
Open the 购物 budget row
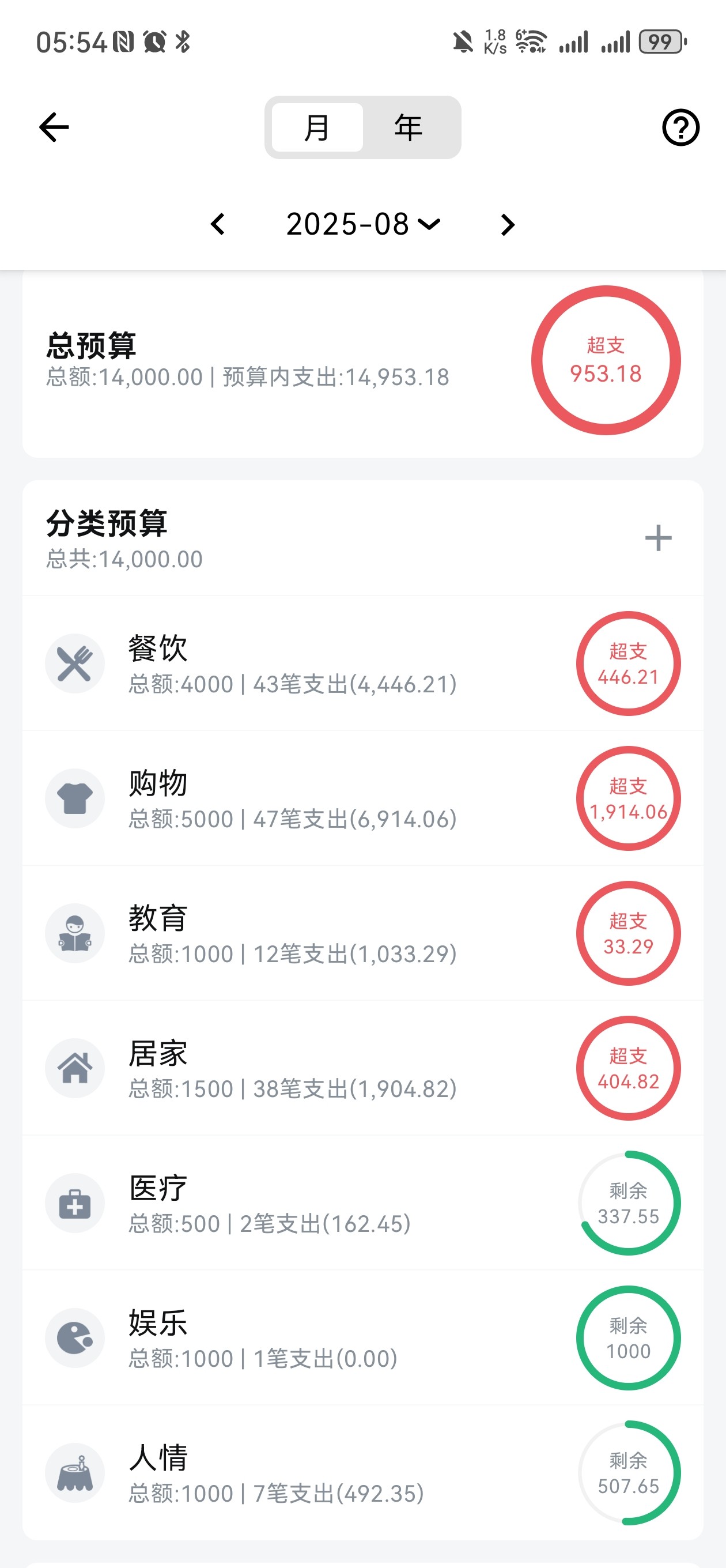click(x=362, y=798)
